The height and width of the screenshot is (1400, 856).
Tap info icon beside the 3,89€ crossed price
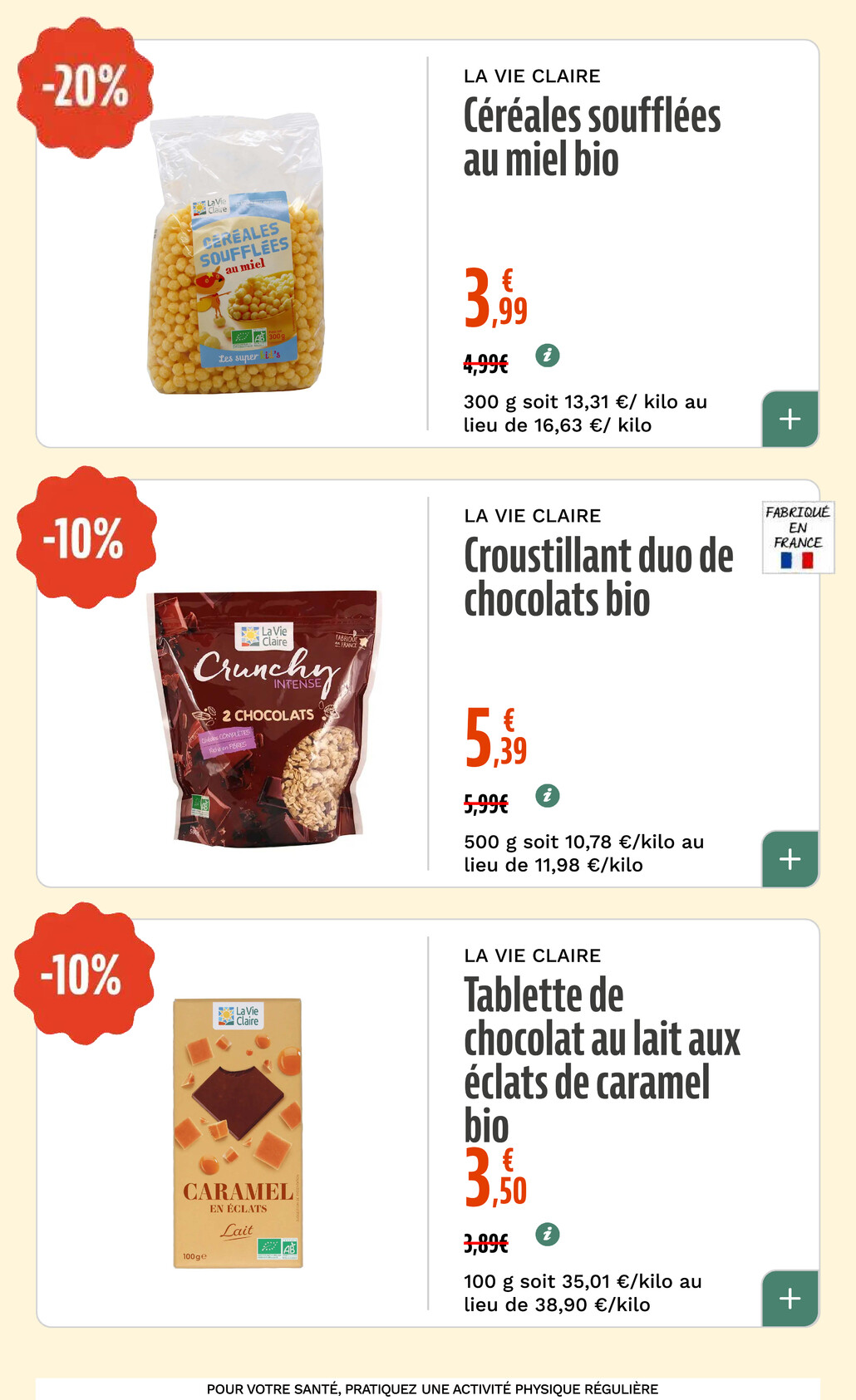coord(547,1235)
